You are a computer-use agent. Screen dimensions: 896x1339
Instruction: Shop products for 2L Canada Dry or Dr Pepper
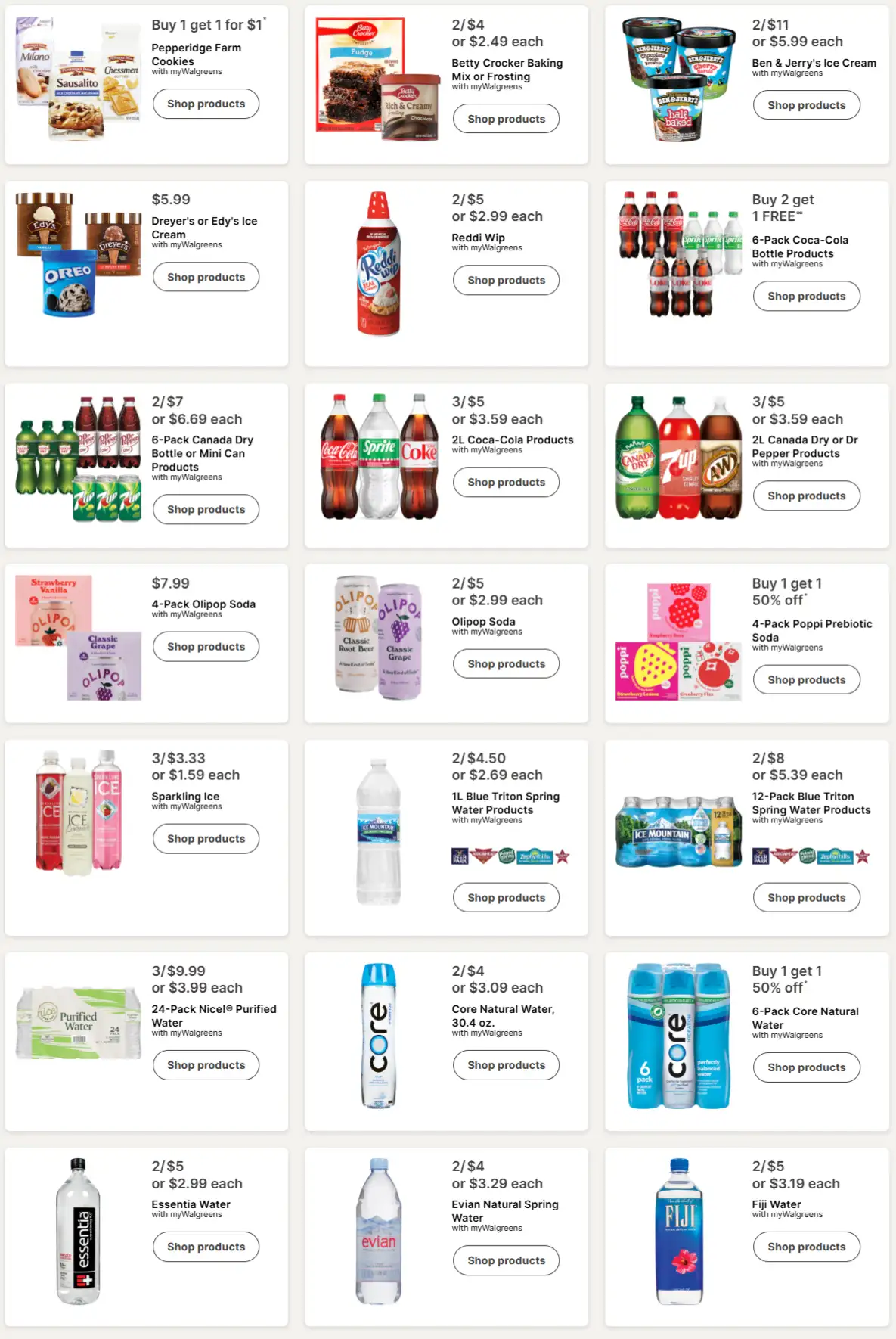pyautogui.click(x=806, y=496)
